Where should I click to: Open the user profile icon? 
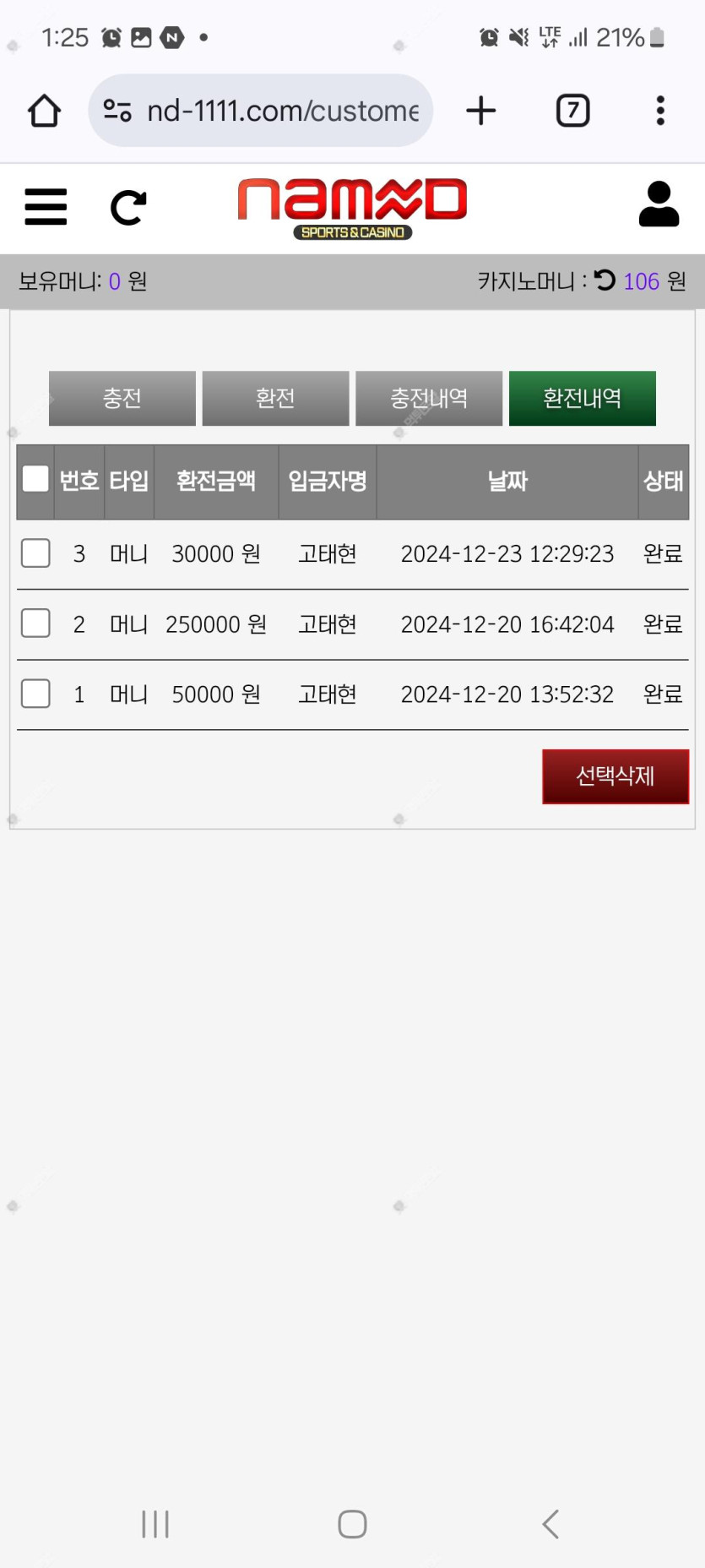659,204
